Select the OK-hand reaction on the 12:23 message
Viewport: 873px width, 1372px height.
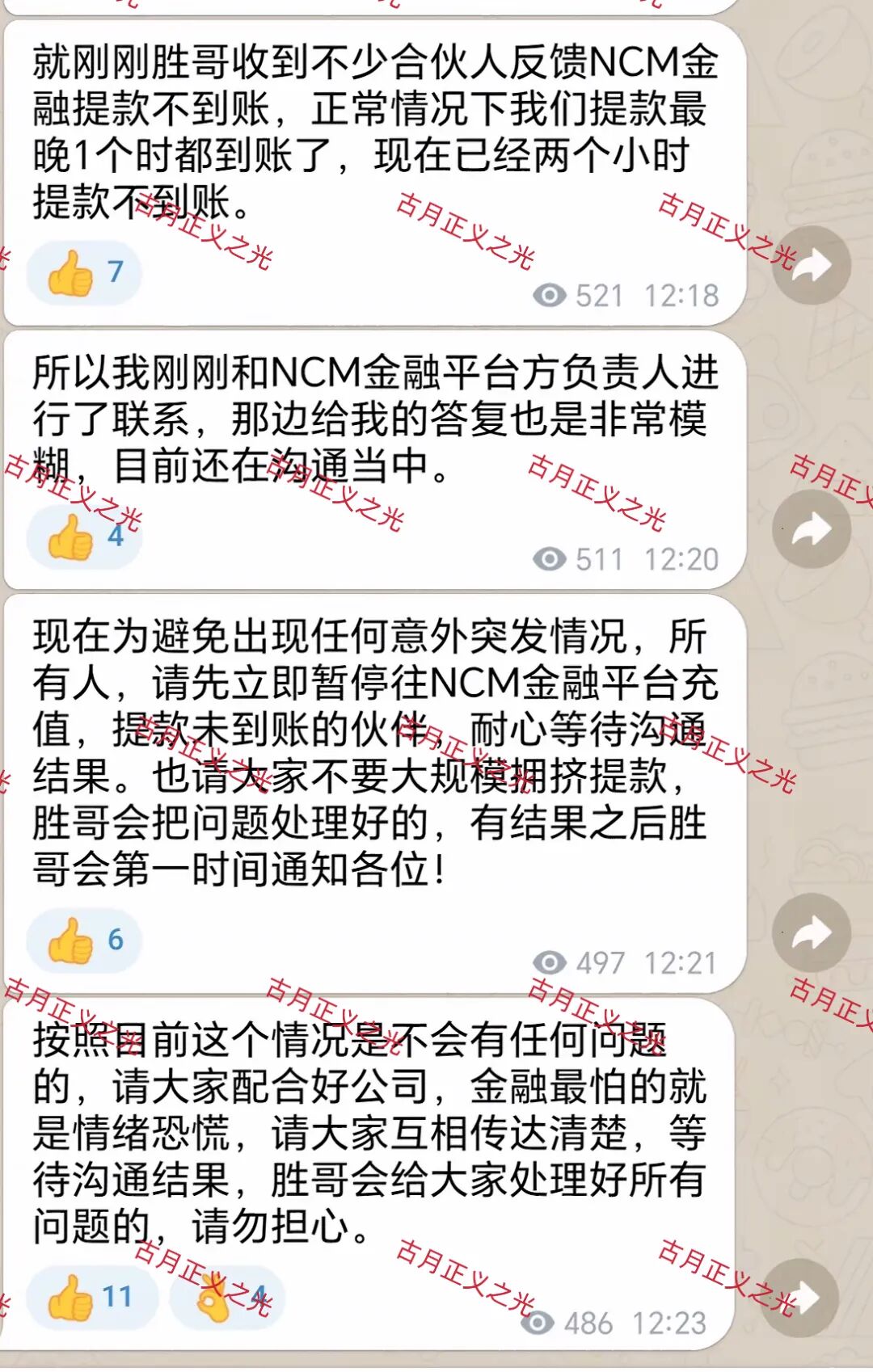[x=228, y=1297]
